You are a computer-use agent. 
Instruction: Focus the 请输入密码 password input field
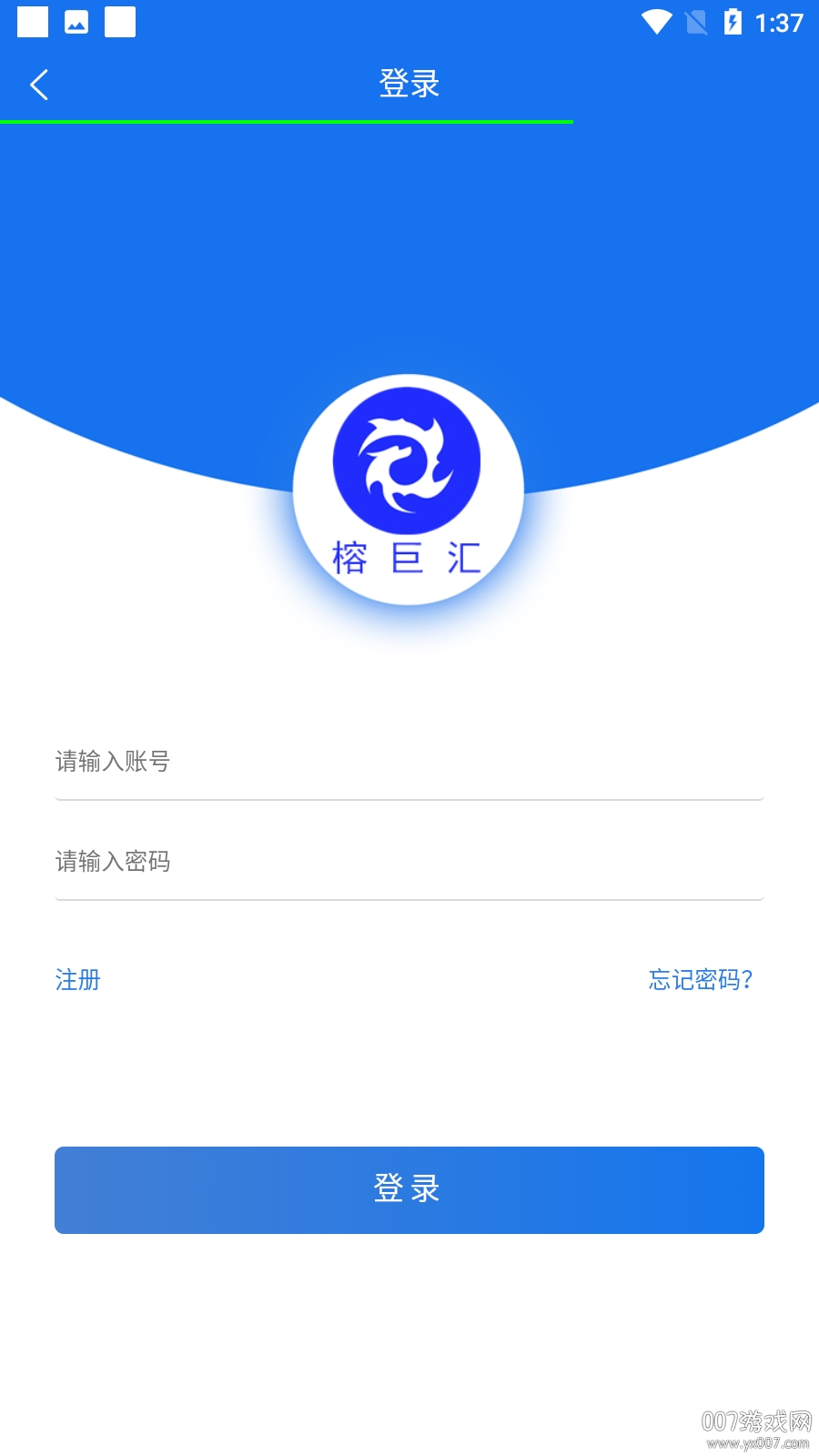point(408,862)
